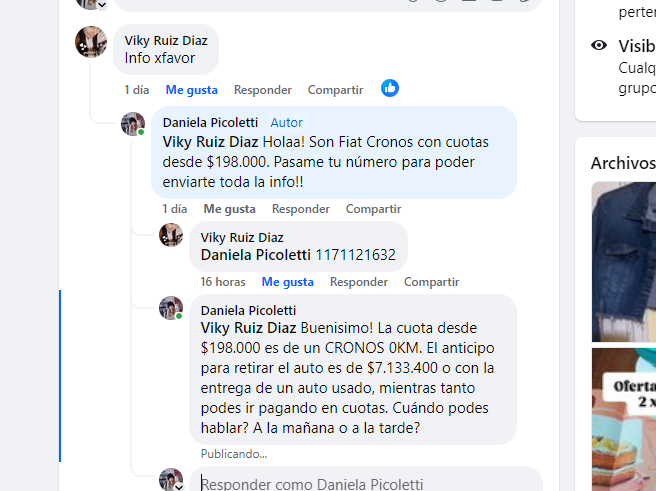Open Daniela Picoletti's name in Autor comment
This screenshot has height=491, width=656.
pos(210,122)
